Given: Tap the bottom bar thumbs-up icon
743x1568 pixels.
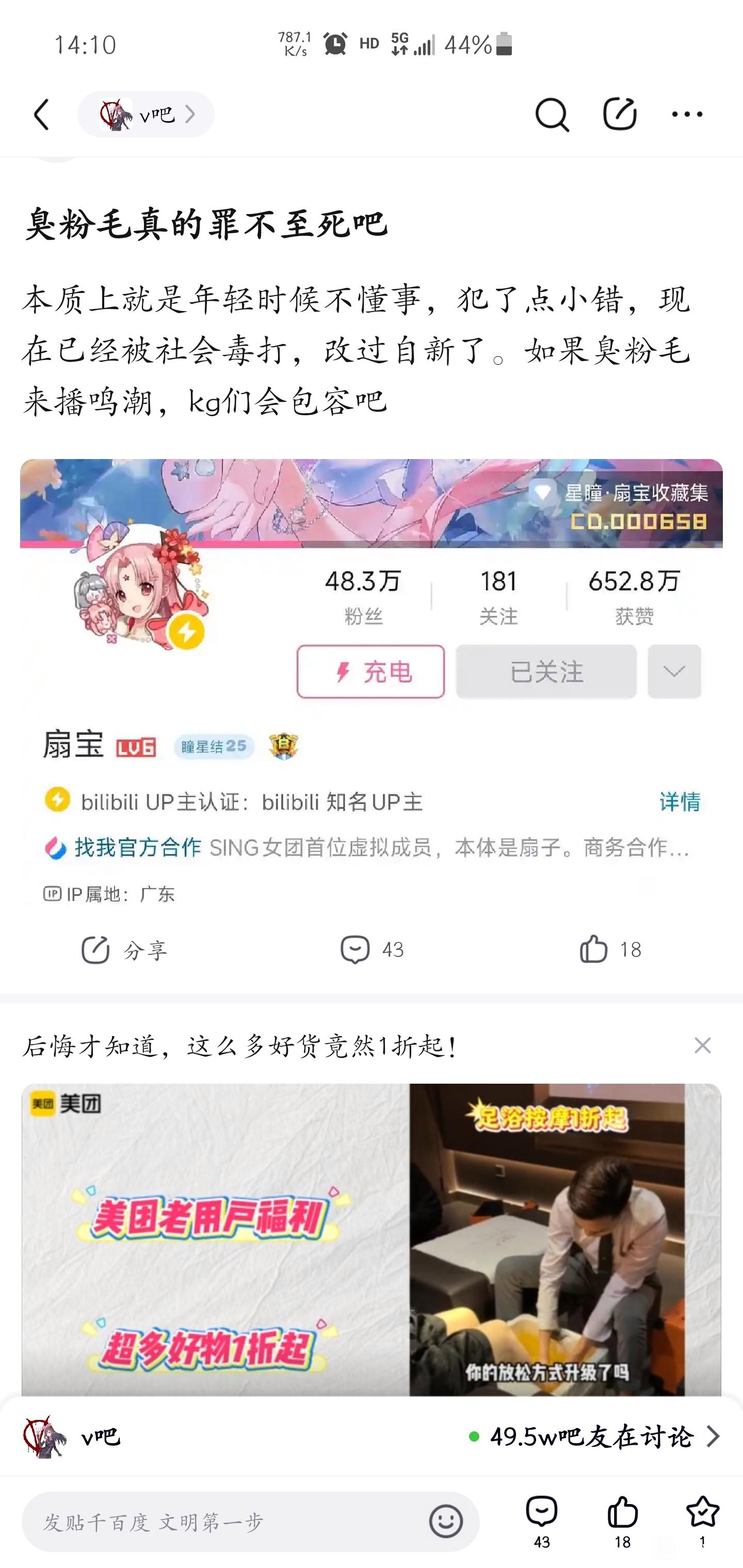Looking at the screenshot, I should tap(622, 1521).
